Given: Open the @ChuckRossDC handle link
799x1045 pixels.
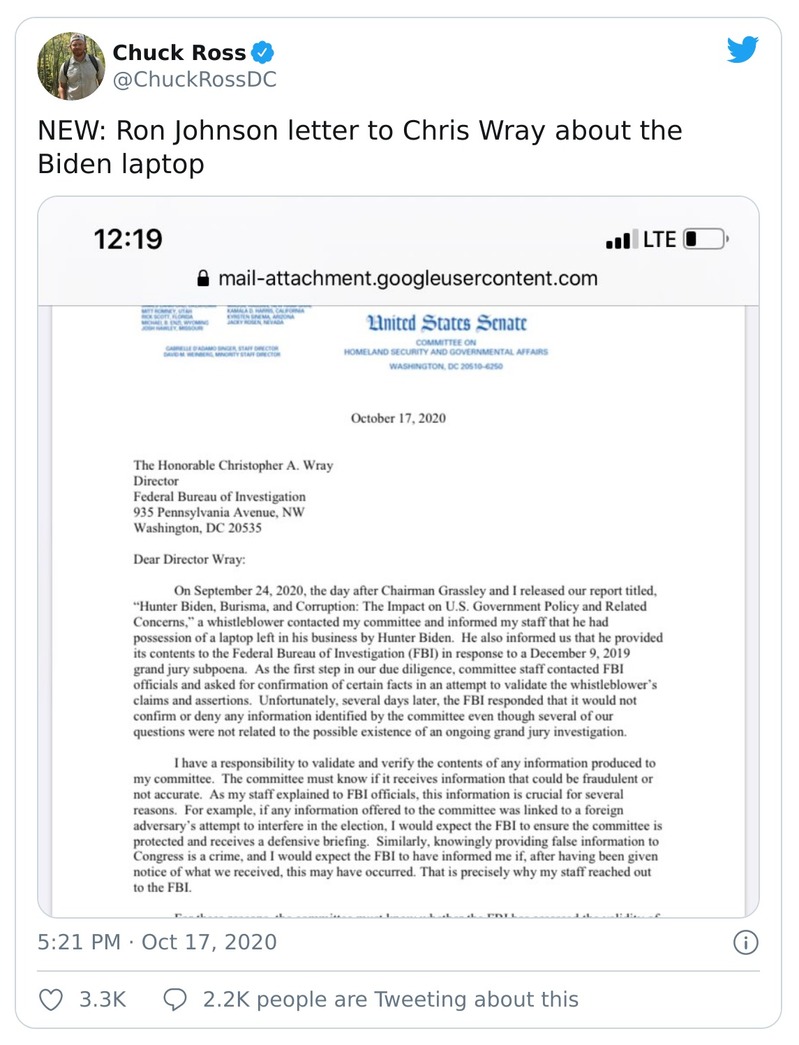Looking at the screenshot, I should coord(194,80).
